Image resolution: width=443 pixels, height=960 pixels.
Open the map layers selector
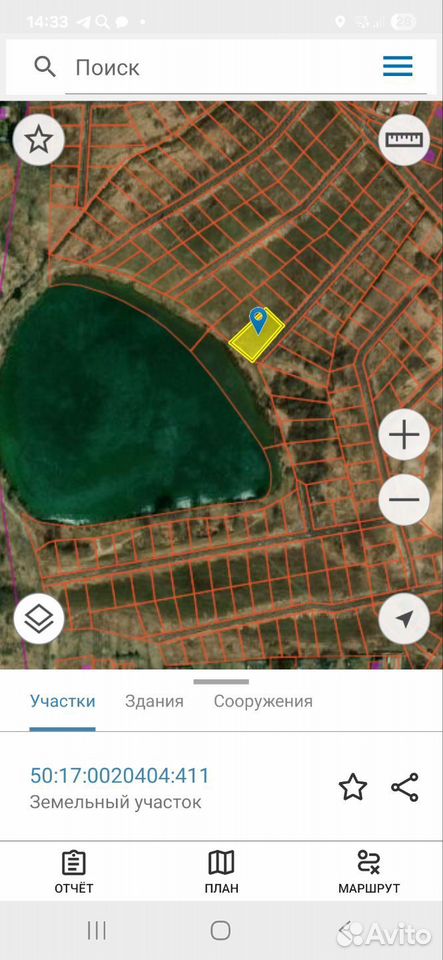coord(39,619)
